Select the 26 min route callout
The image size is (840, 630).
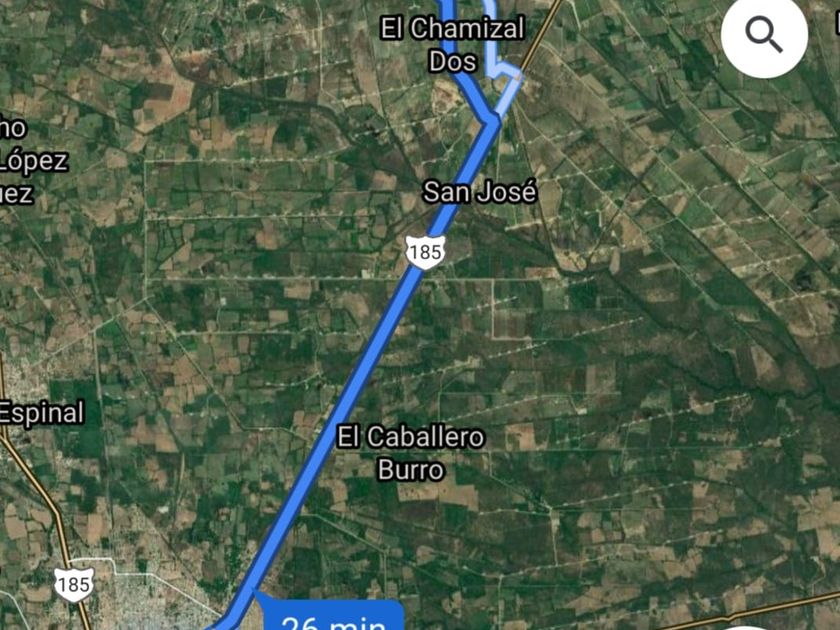[x=333, y=619]
